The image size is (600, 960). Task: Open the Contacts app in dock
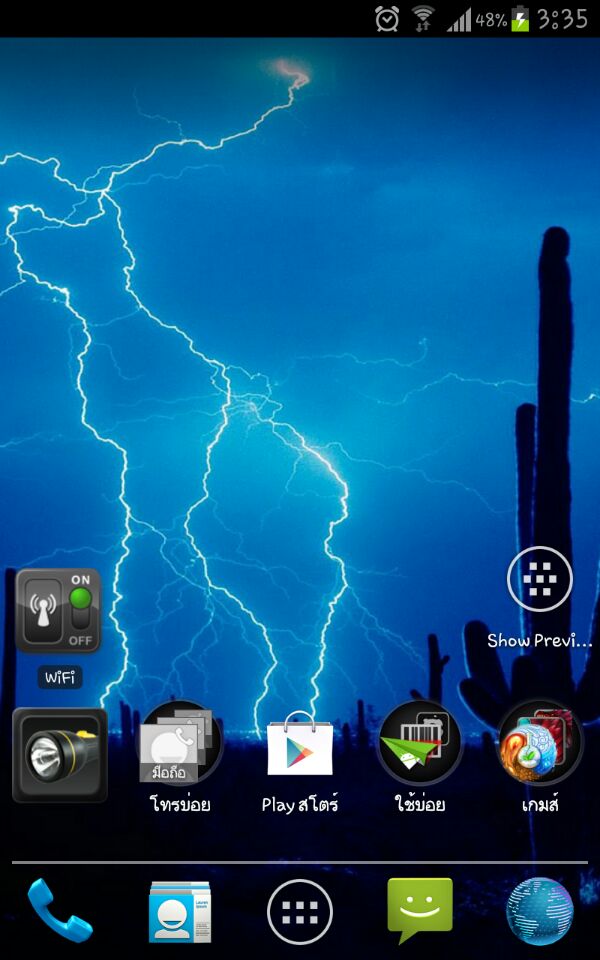[179, 911]
